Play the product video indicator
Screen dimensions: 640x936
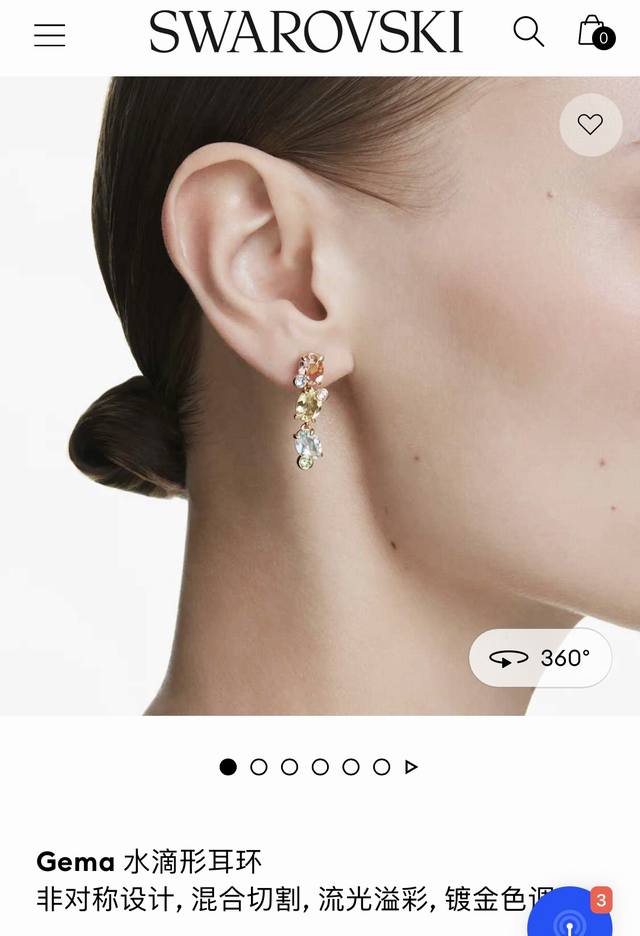(x=411, y=767)
